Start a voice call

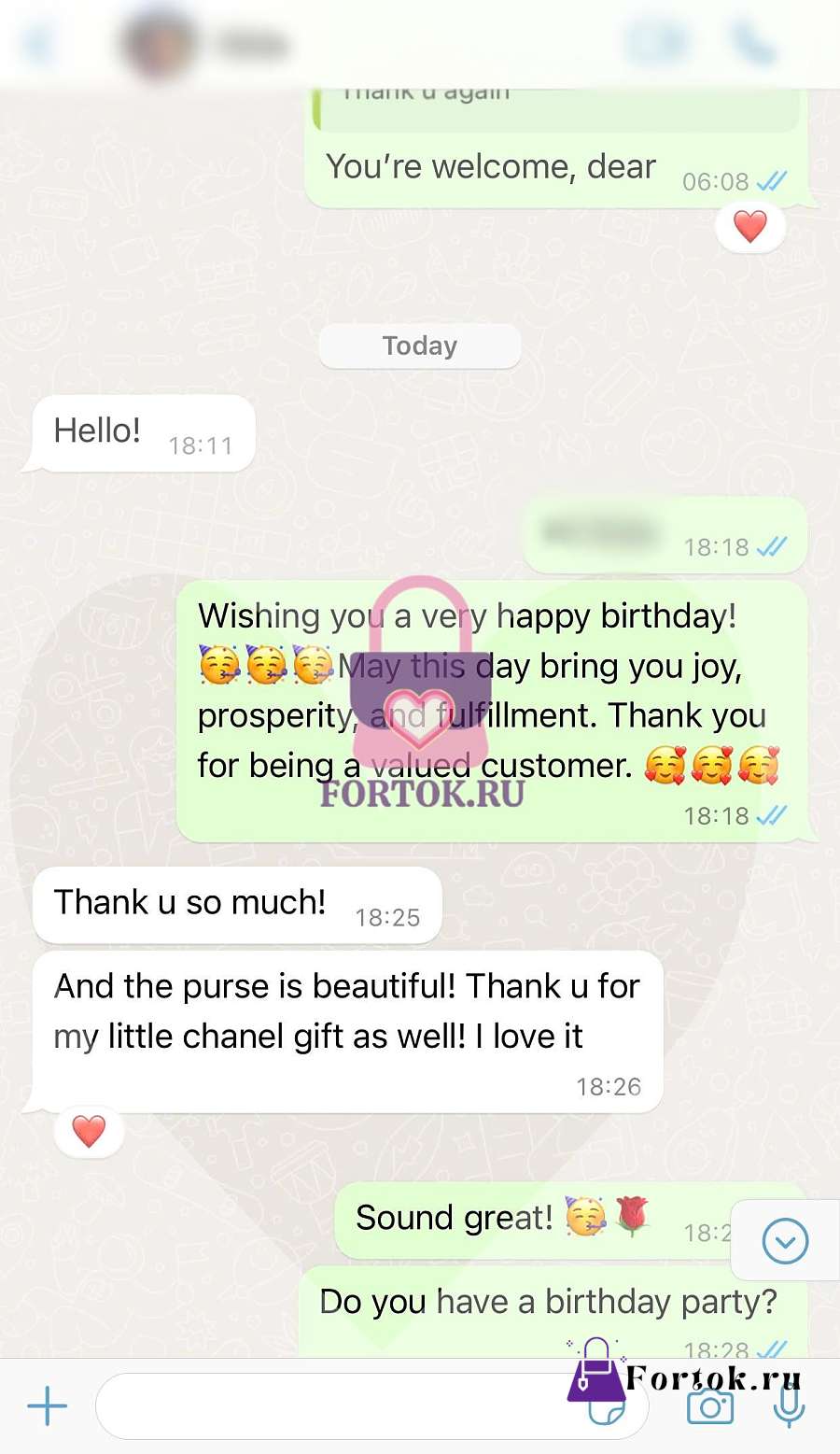754,44
